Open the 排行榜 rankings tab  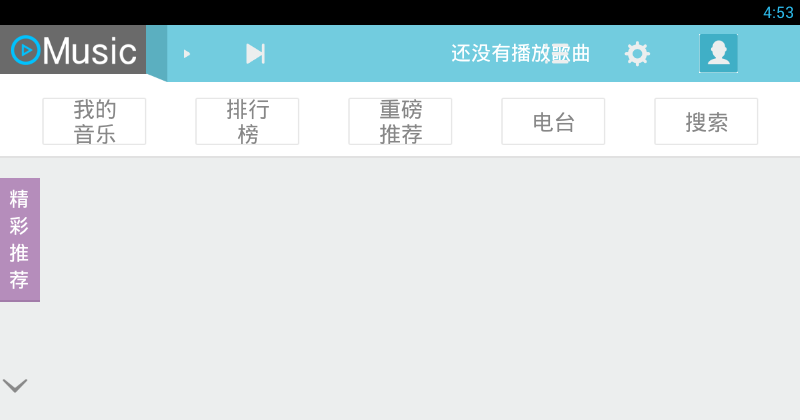247,122
